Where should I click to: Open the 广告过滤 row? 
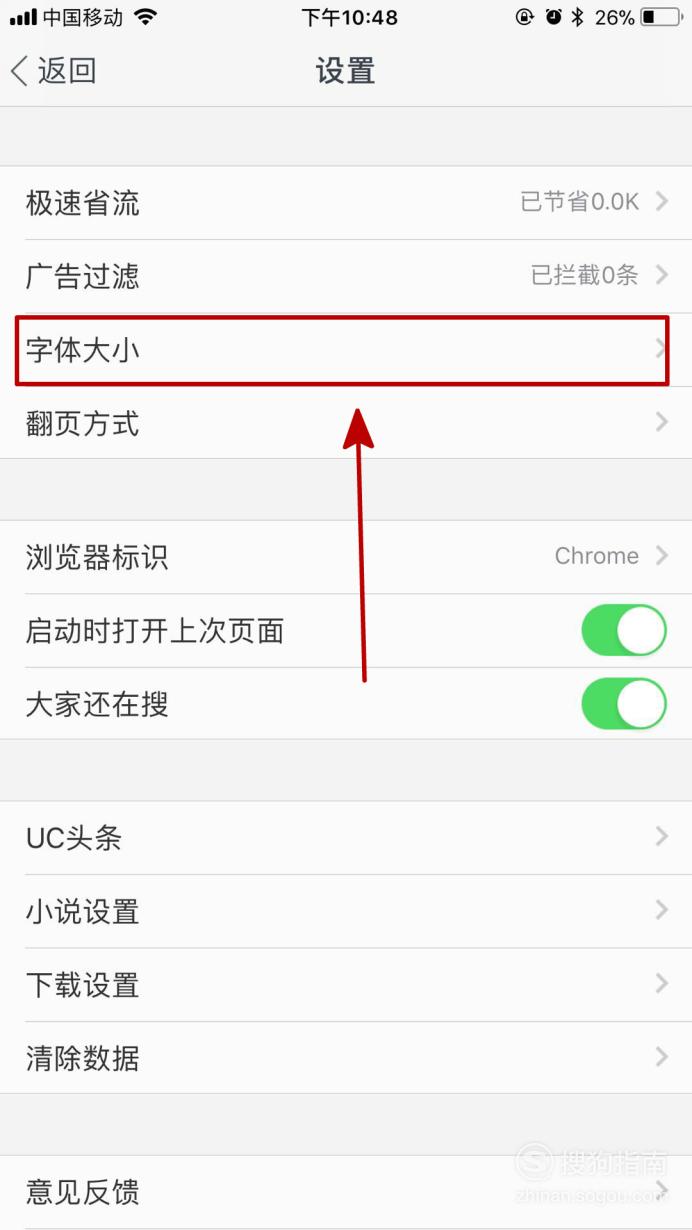(346, 276)
